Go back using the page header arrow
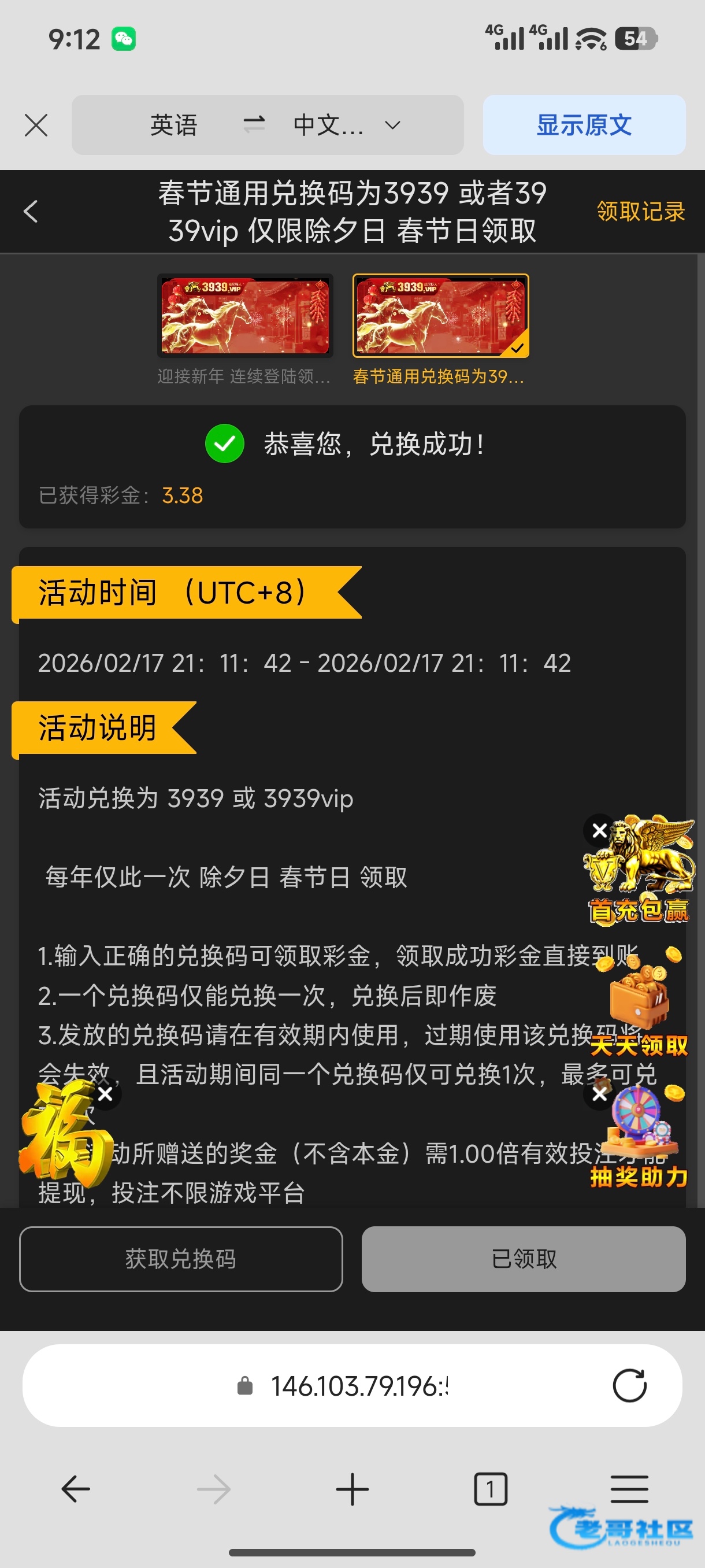The height and width of the screenshot is (1568, 705). tap(31, 211)
